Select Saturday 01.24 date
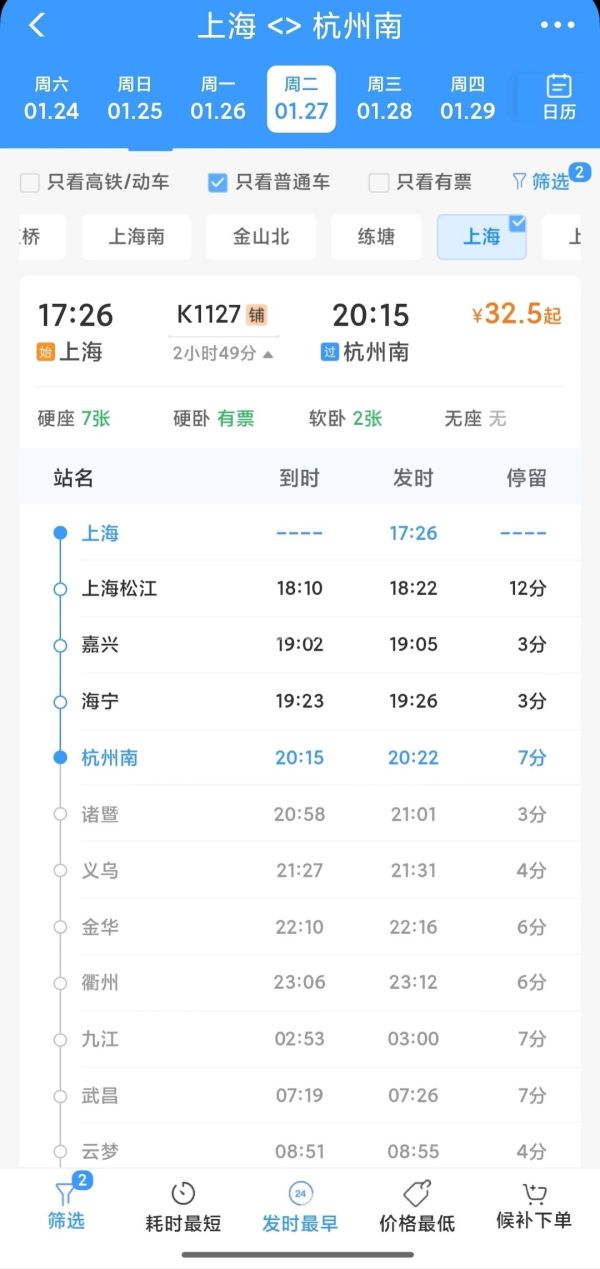The width and height of the screenshot is (600, 1269). 51,99
